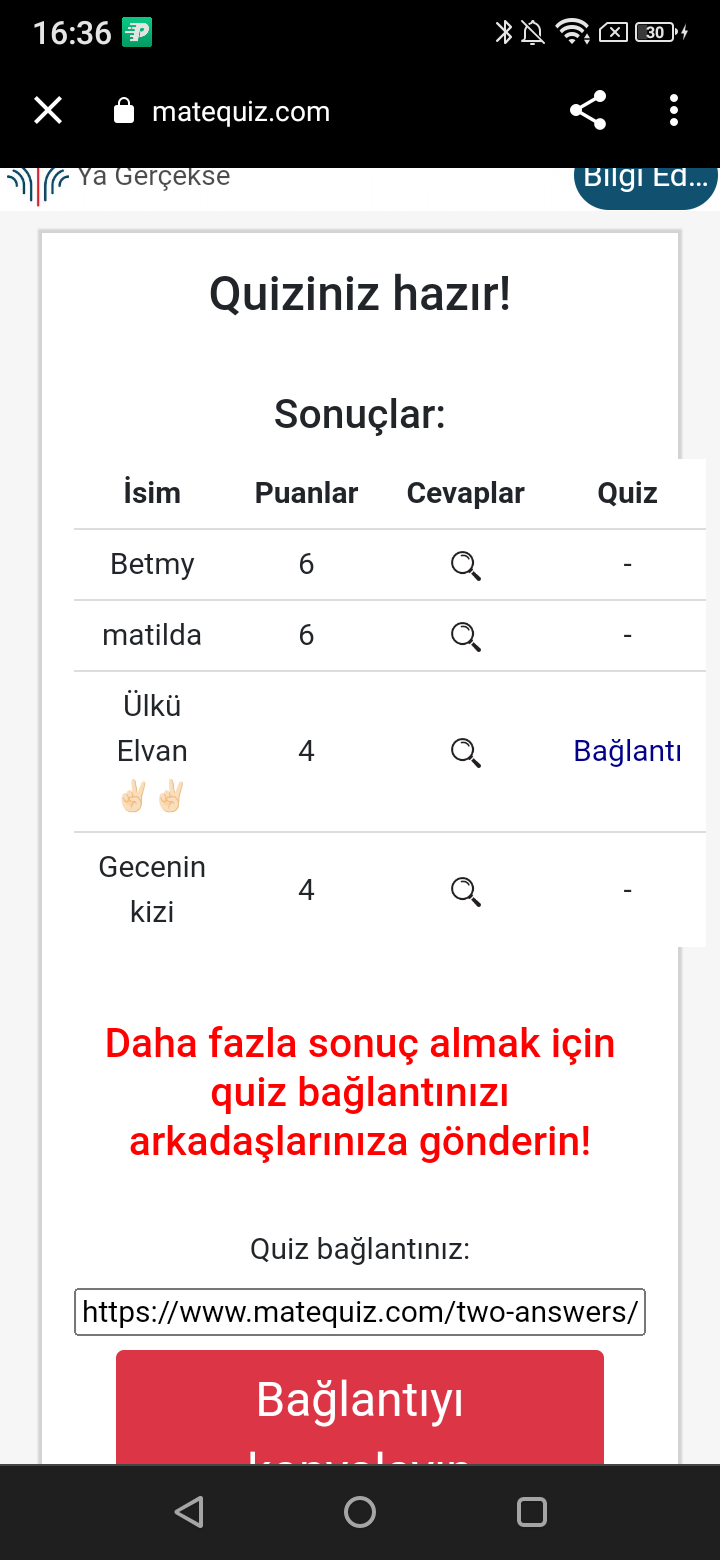Go to the home screen

(x=360, y=1511)
